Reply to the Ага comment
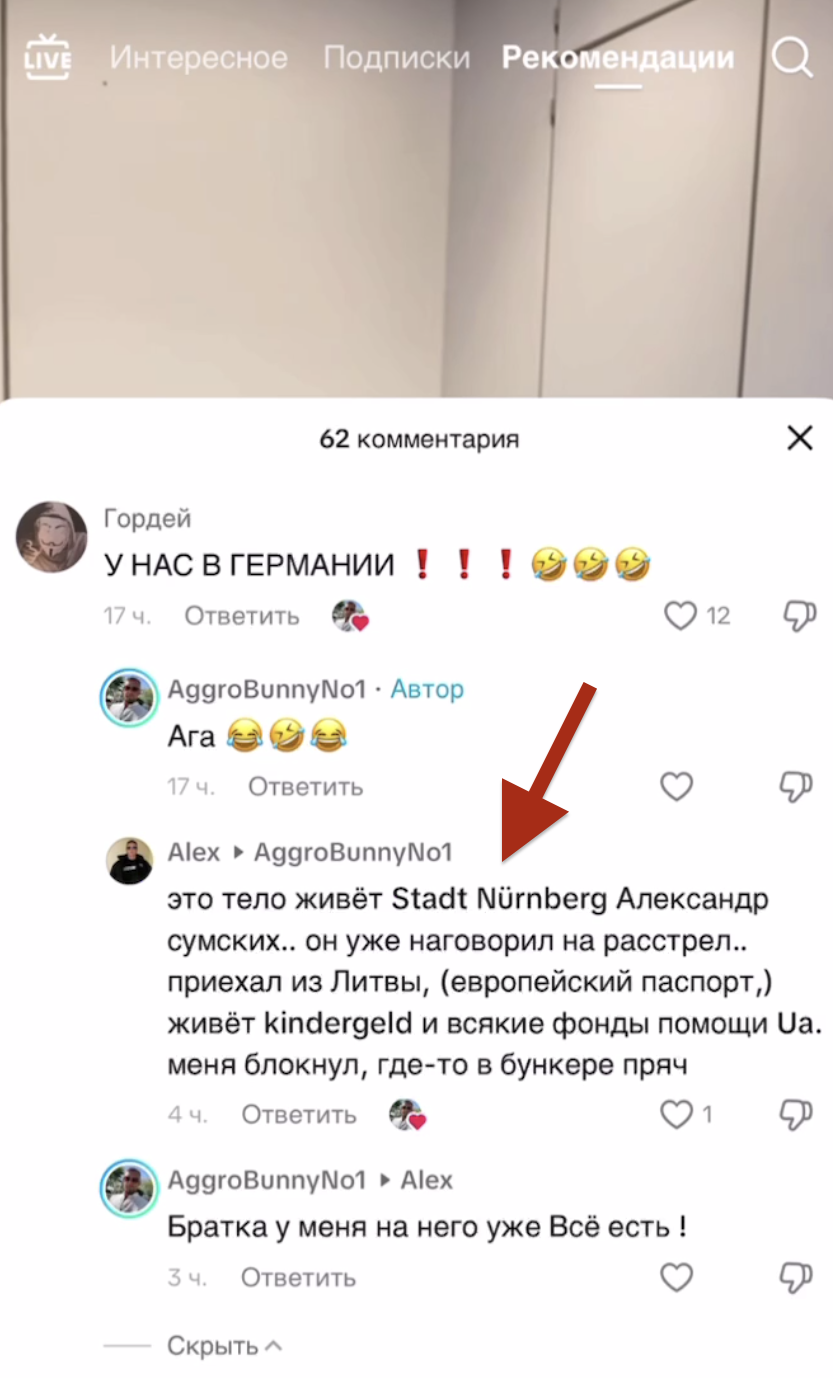 (x=305, y=787)
